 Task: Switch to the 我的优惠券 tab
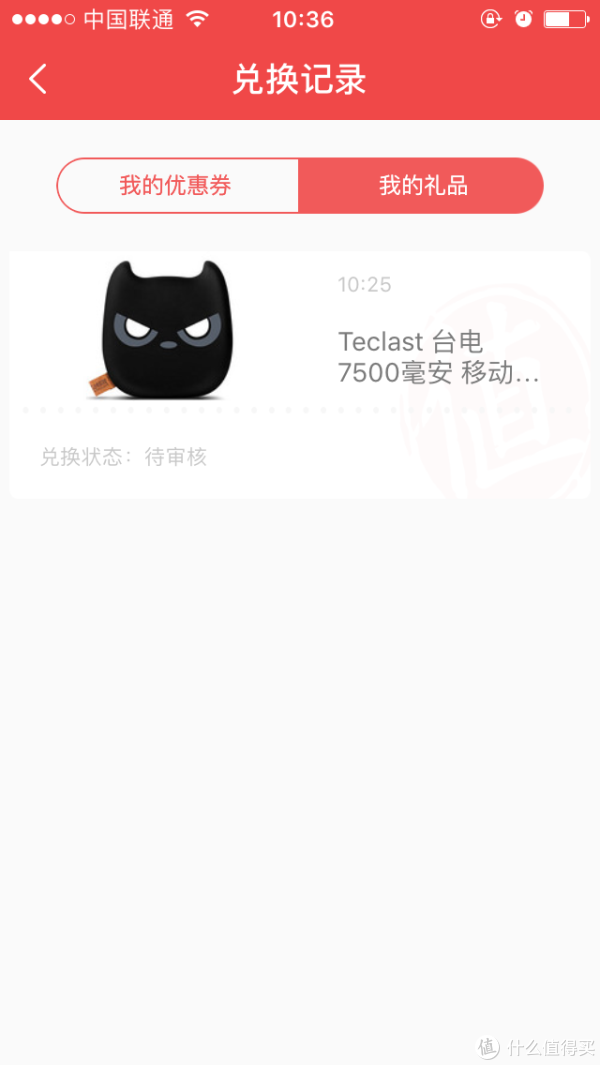point(177,185)
